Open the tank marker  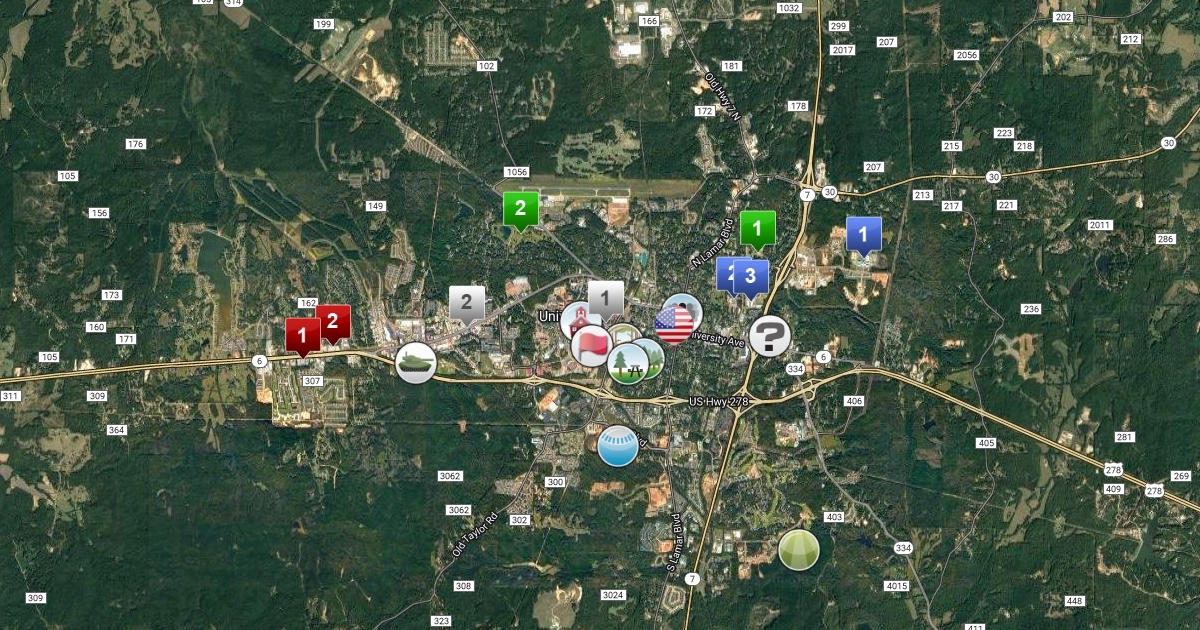pyautogui.click(x=416, y=361)
